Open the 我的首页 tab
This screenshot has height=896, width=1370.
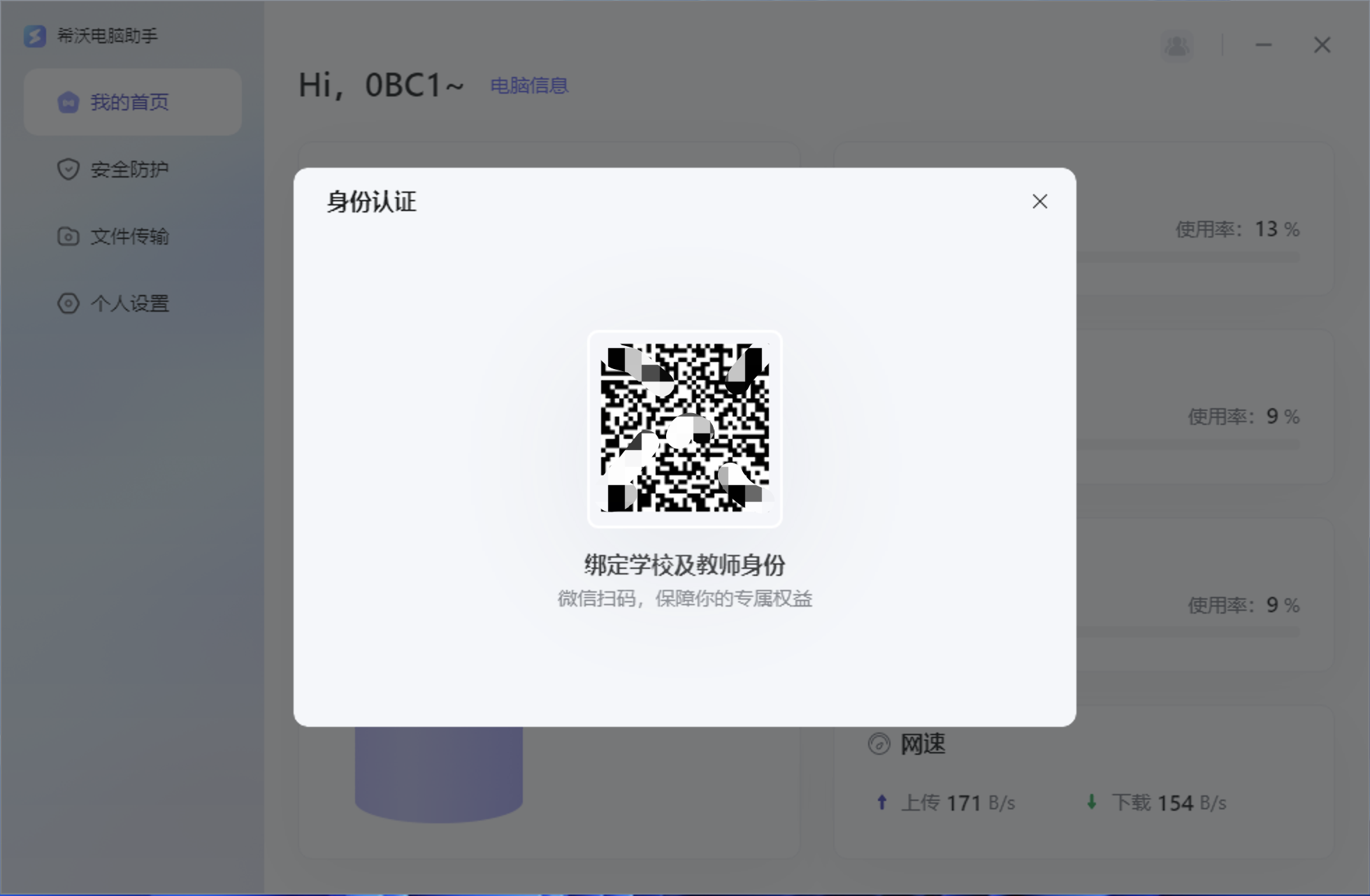tap(131, 102)
